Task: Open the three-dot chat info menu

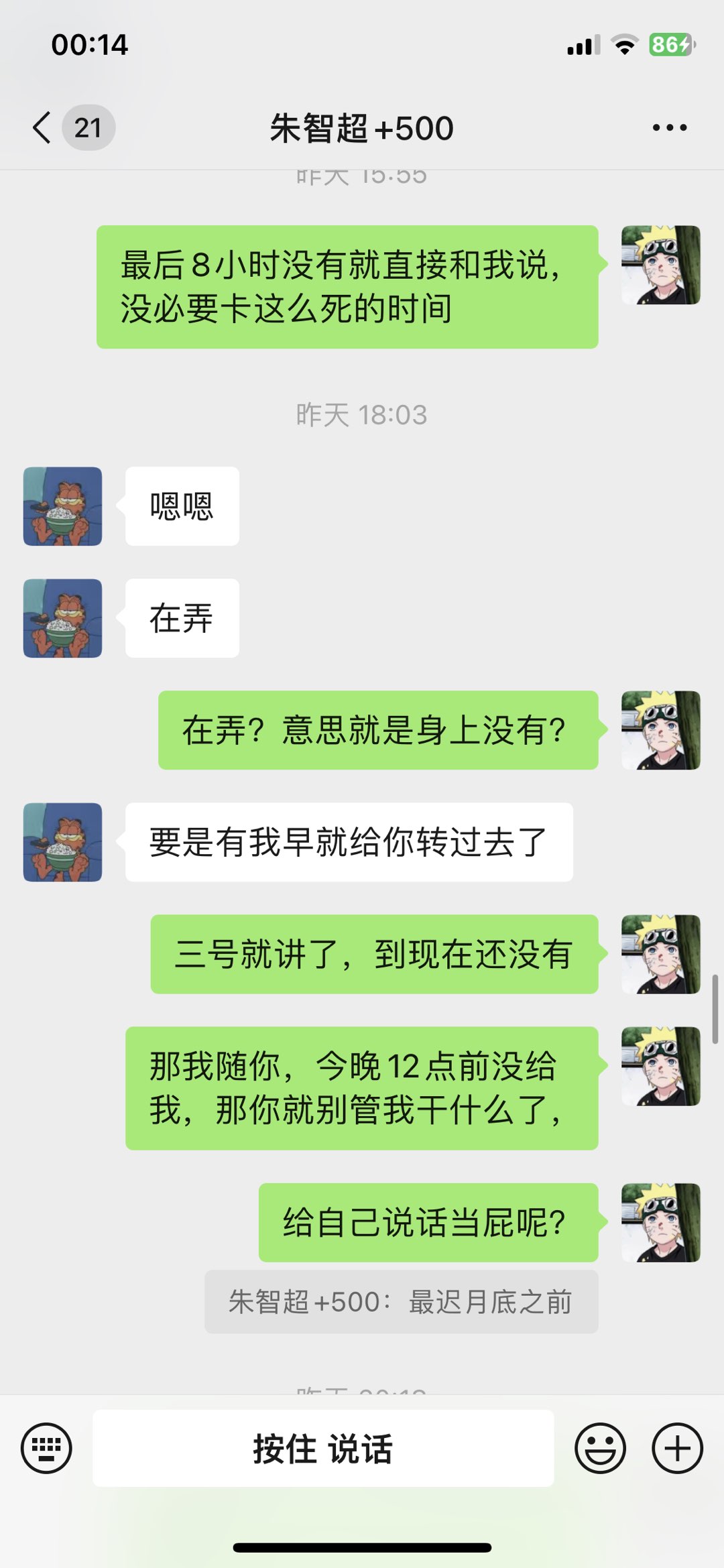Action: (669, 127)
